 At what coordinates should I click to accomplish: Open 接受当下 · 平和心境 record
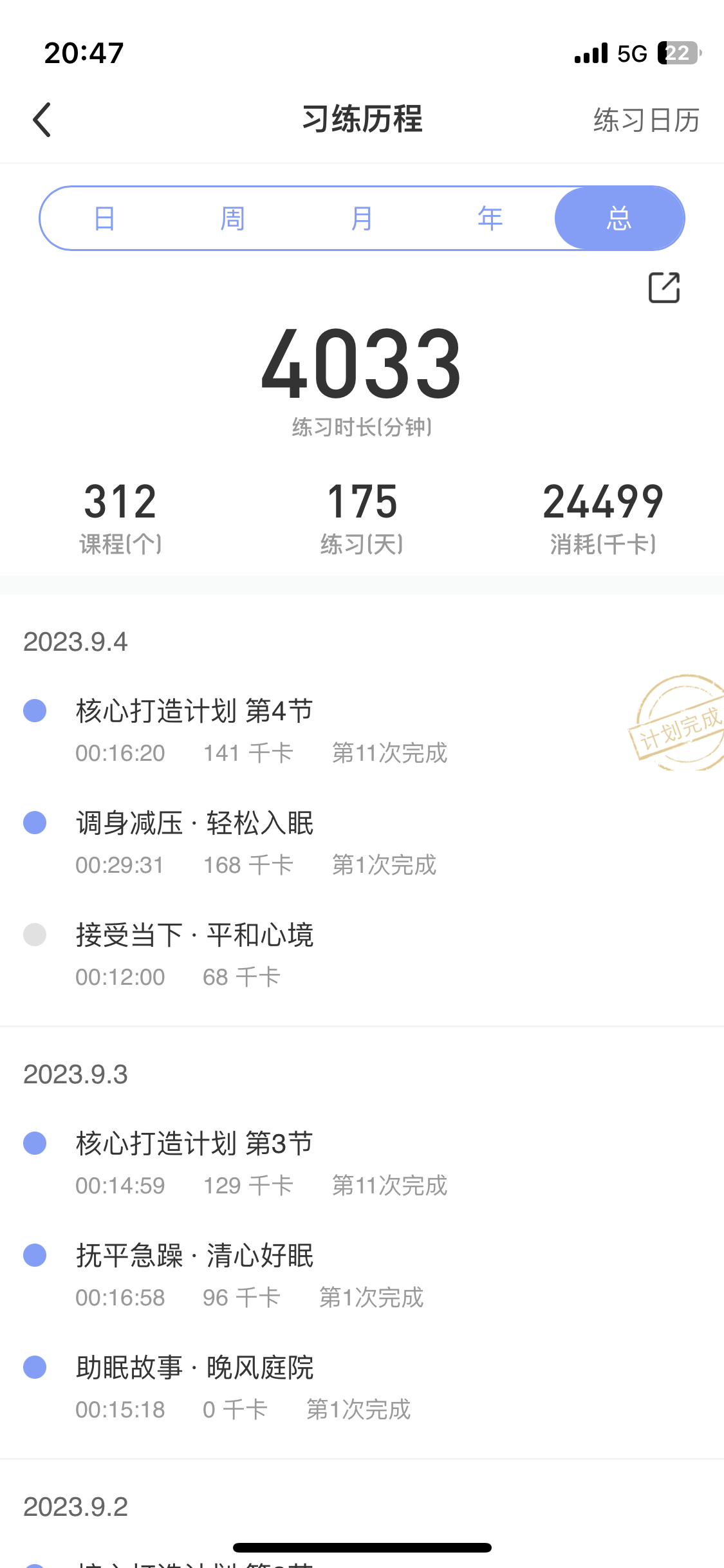tap(362, 956)
